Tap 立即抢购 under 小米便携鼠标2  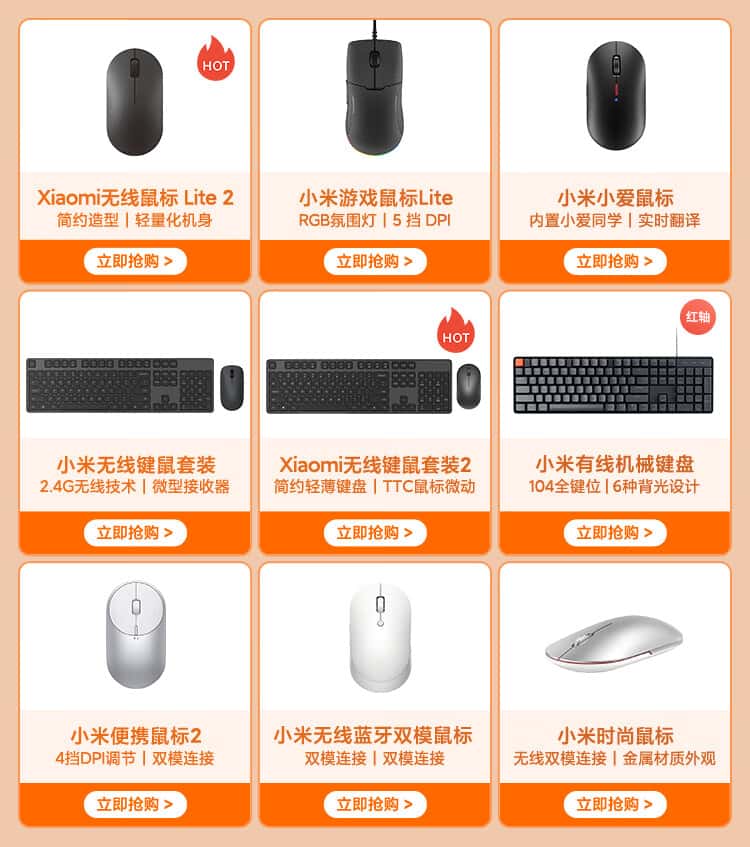pyautogui.click(x=135, y=804)
